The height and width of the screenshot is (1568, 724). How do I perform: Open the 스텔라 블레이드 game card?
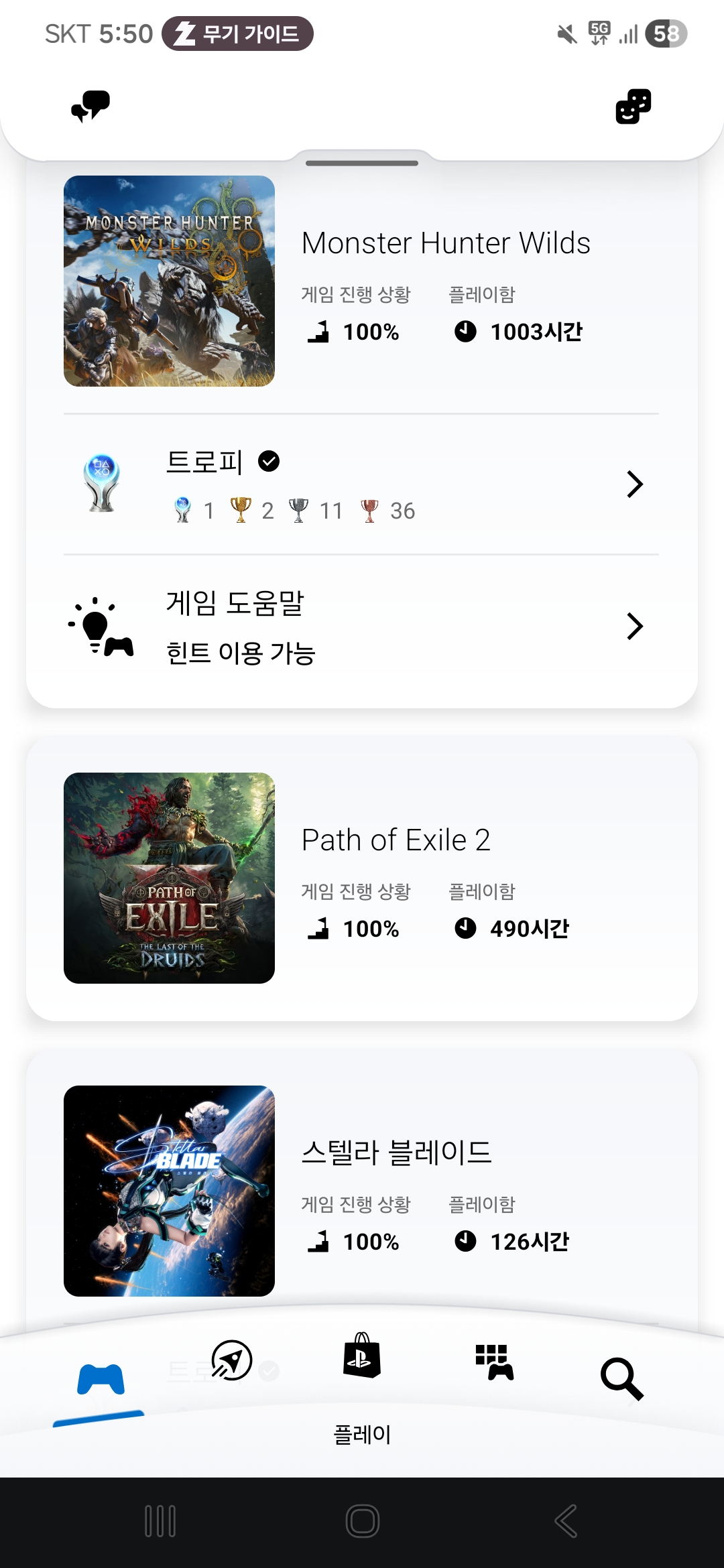tap(362, 1191)
